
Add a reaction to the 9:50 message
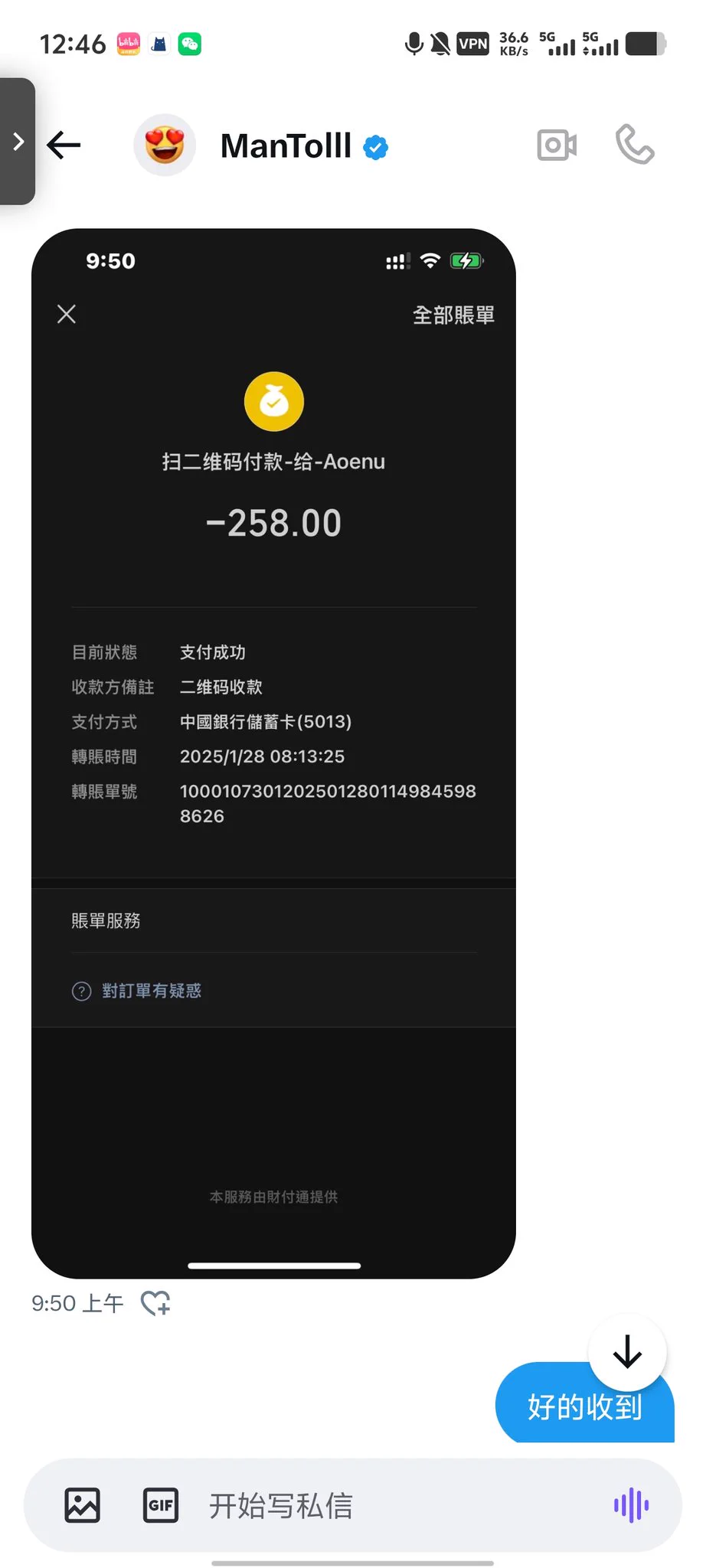(x=156, y=1302)
